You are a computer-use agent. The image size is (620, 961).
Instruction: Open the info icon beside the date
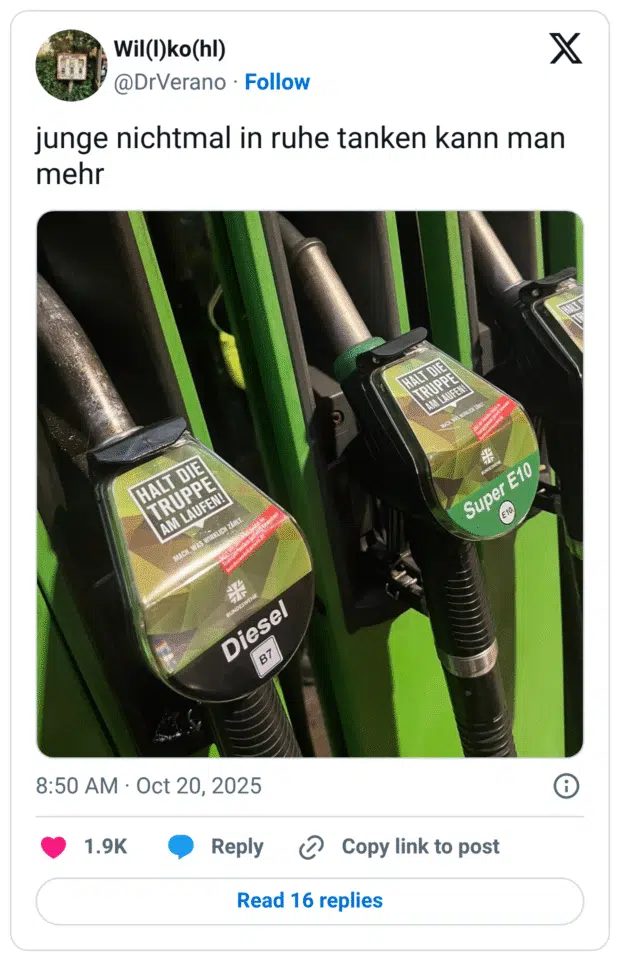click(x=566, y=786)
